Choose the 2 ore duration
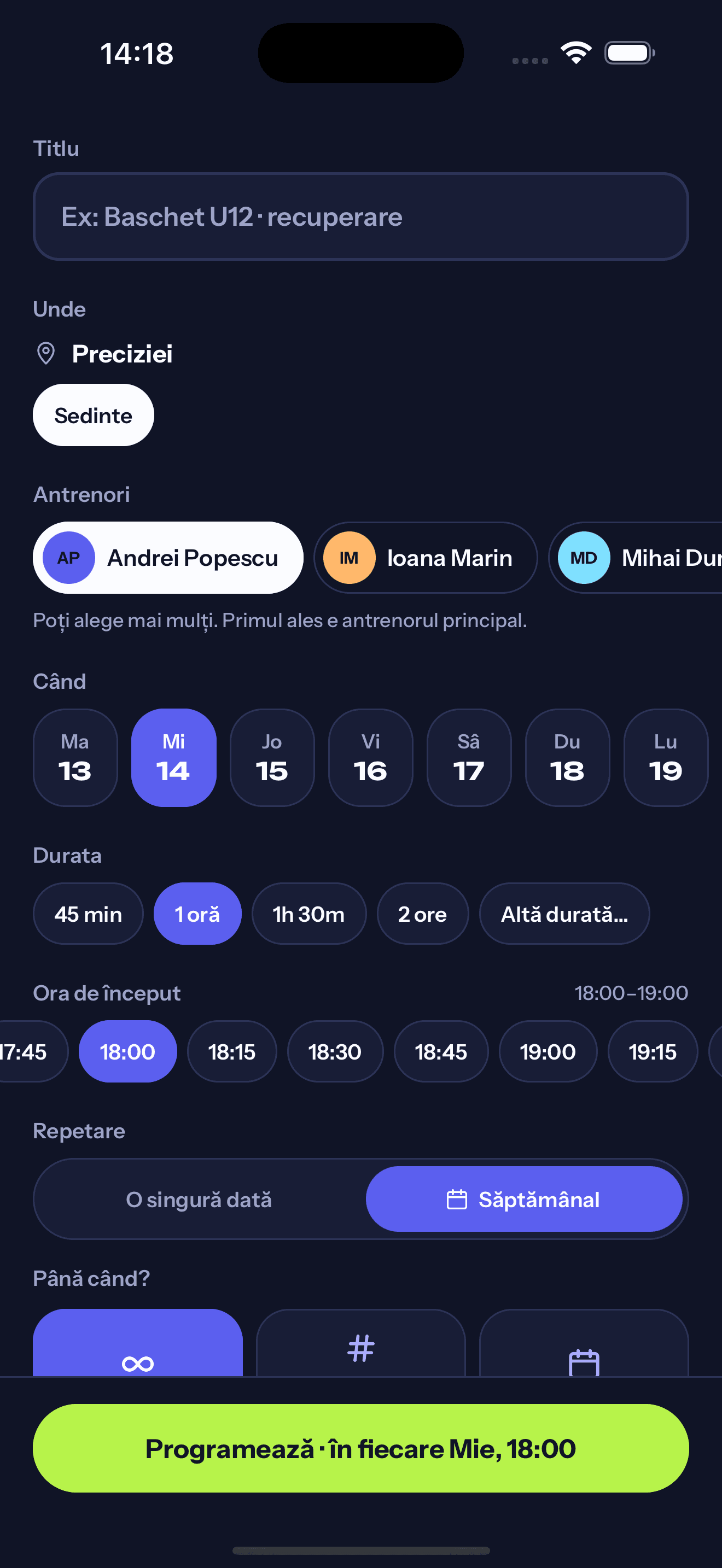This screenshot has height=1568, width=722. tap(422, 914)
